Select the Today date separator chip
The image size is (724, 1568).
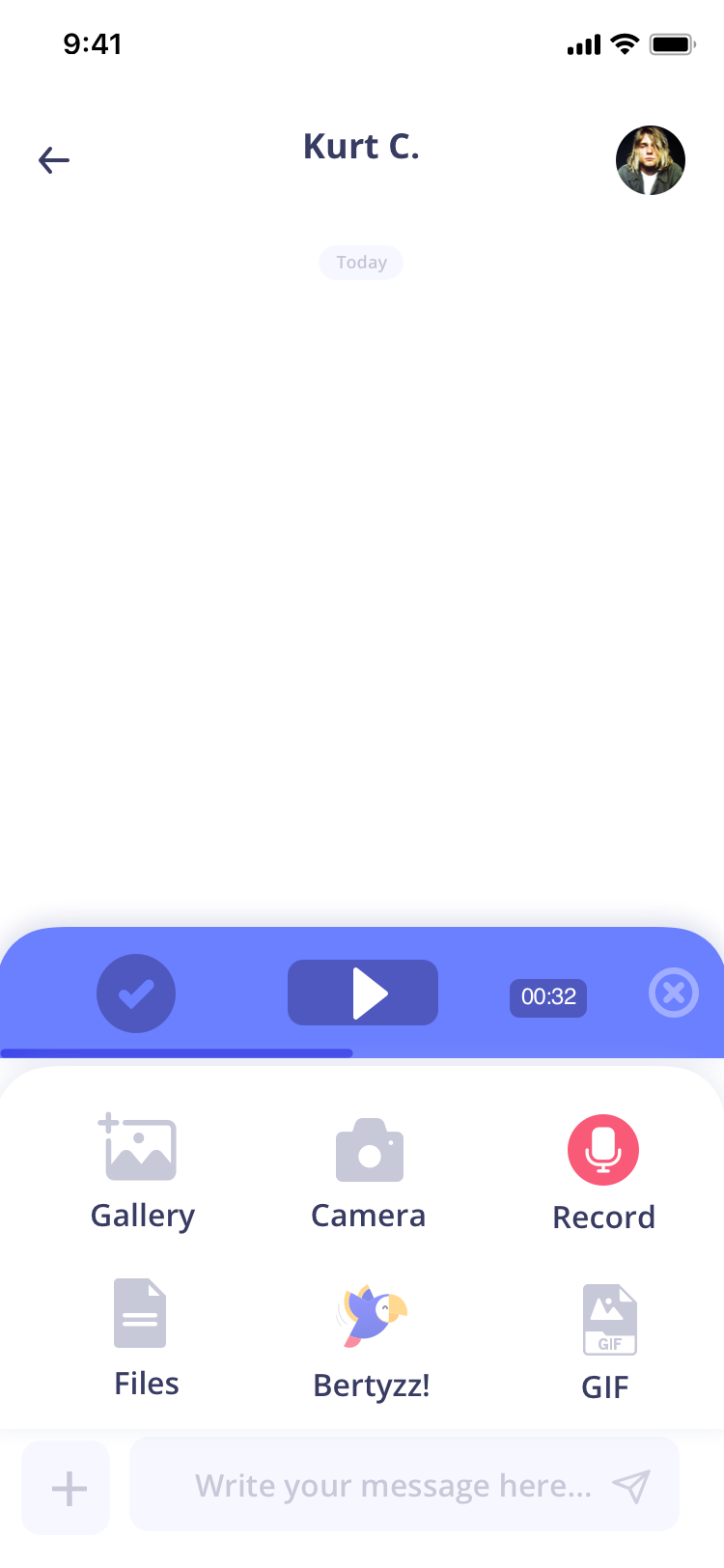pos(361,262)
